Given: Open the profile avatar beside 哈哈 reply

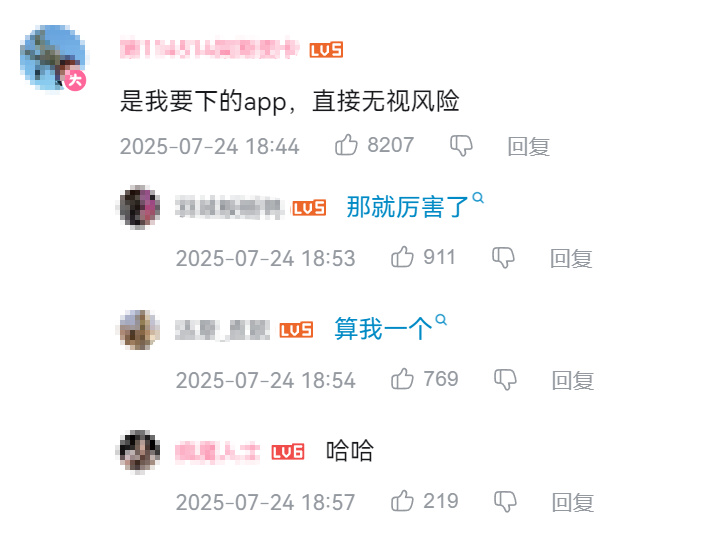Looking at the screenshot, I should click(x=139, y=451).
